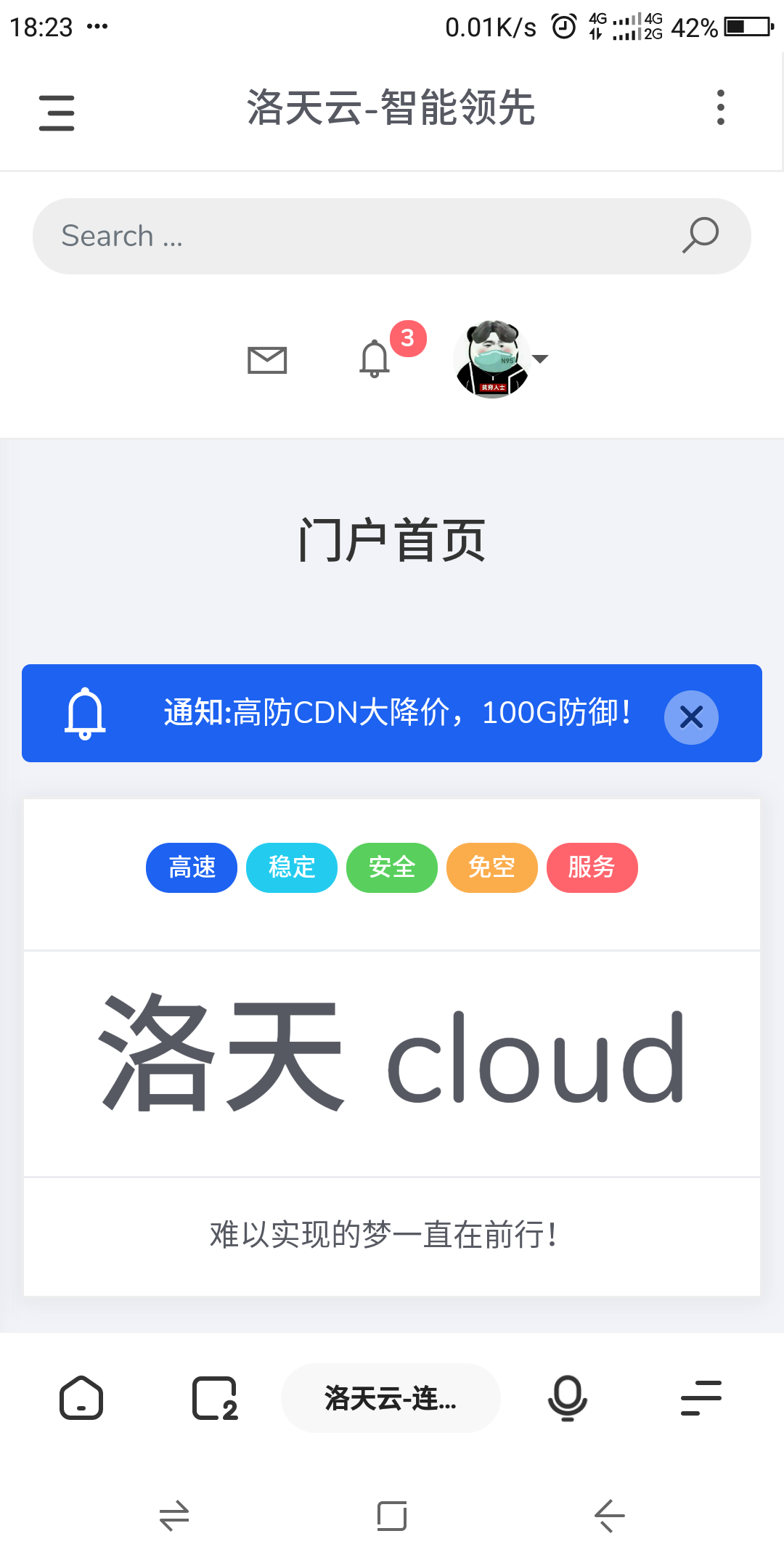Viewport: 784px width, 1568px height.
Task: Go to browser home page
Action: (x=81, y=1397)
